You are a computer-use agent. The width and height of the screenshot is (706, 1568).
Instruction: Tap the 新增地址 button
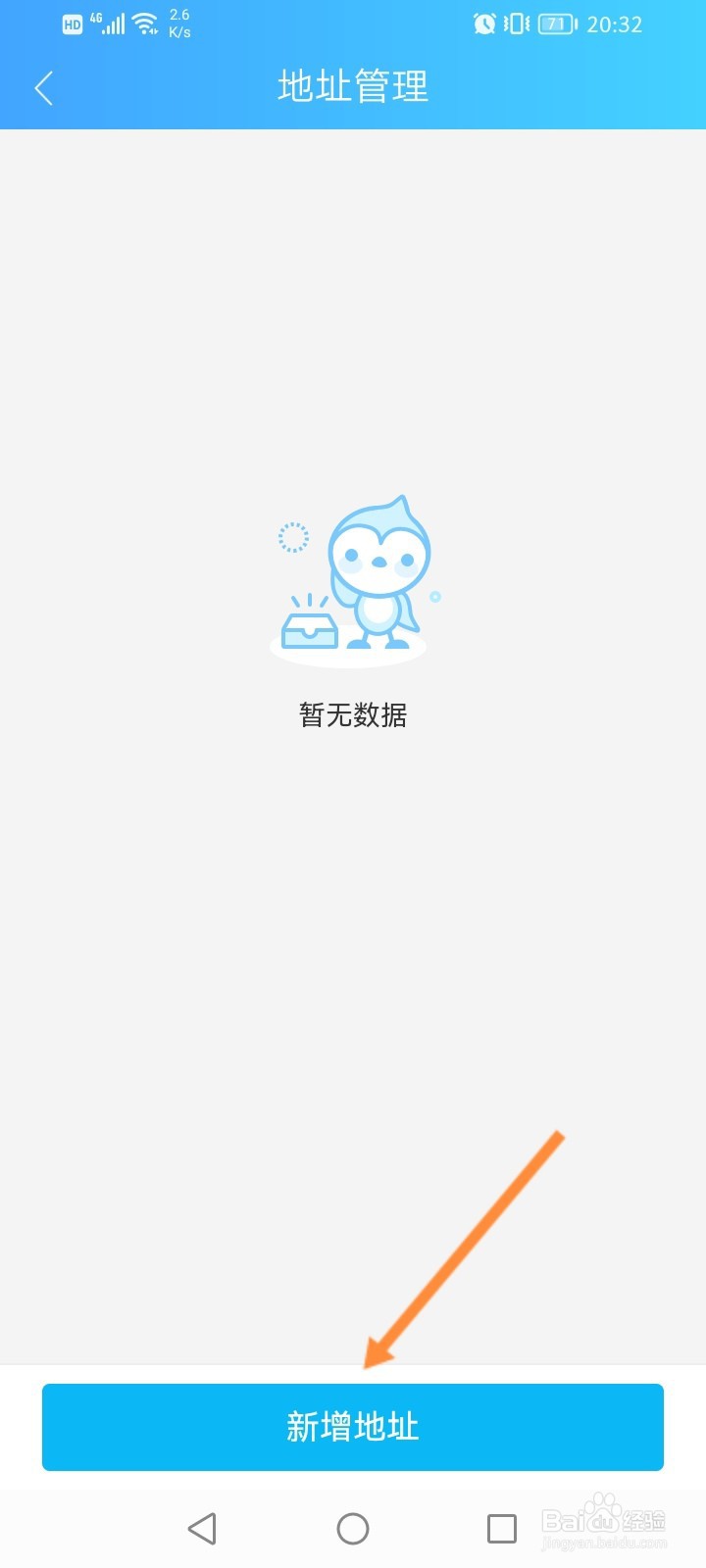click(353, 1427)
